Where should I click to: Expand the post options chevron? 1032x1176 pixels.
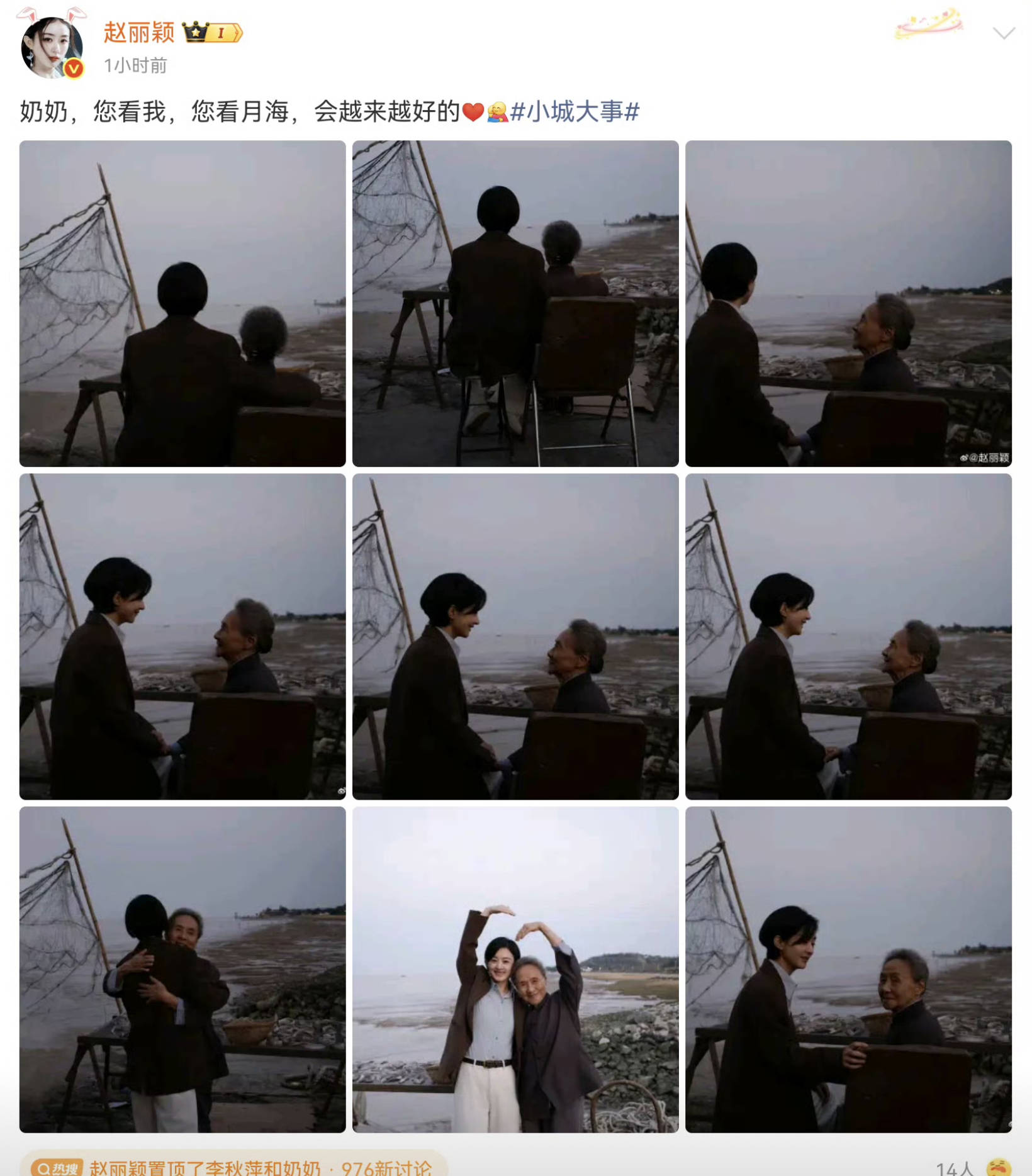(x=1003, y=33)
